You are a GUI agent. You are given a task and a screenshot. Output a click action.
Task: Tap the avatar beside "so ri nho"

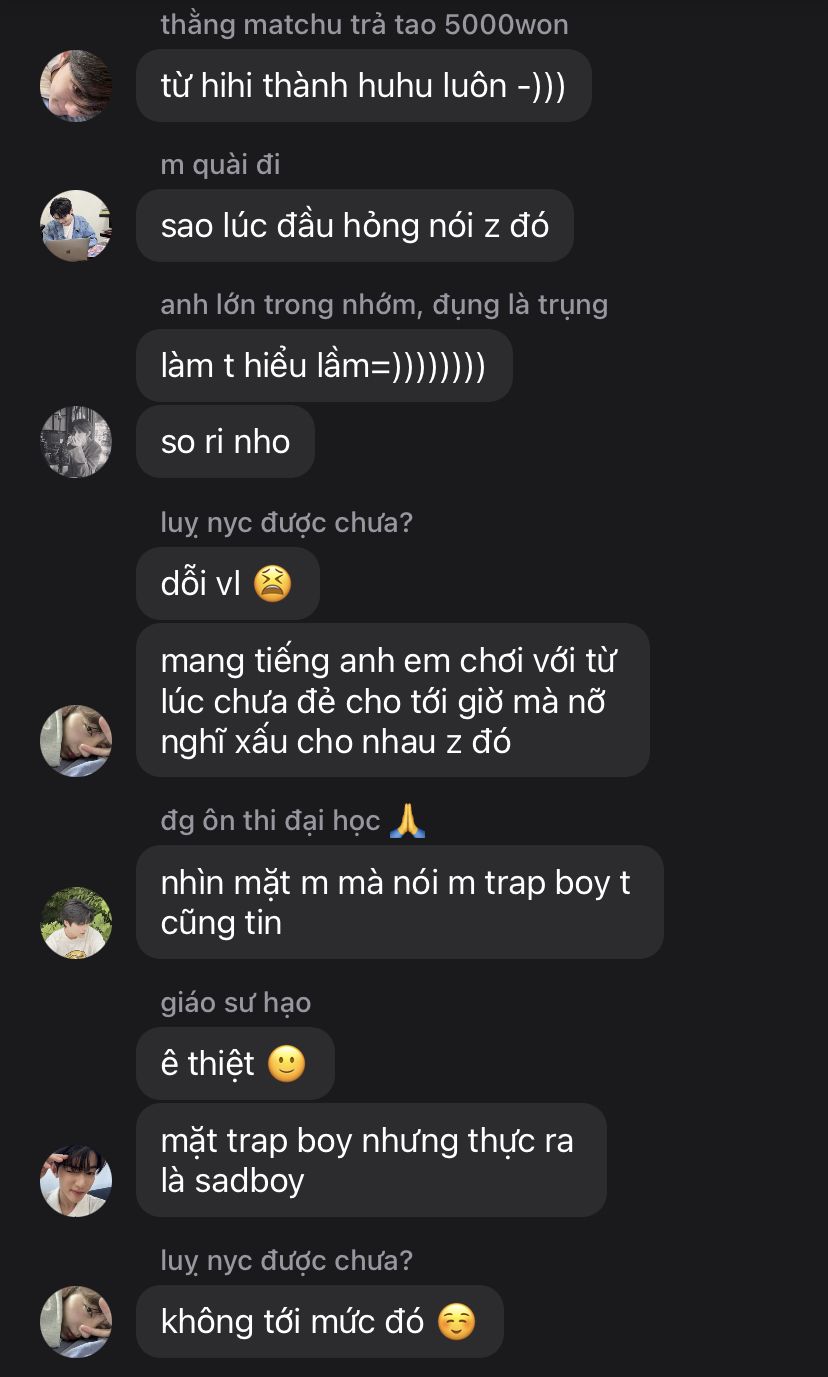click(76, 442)
